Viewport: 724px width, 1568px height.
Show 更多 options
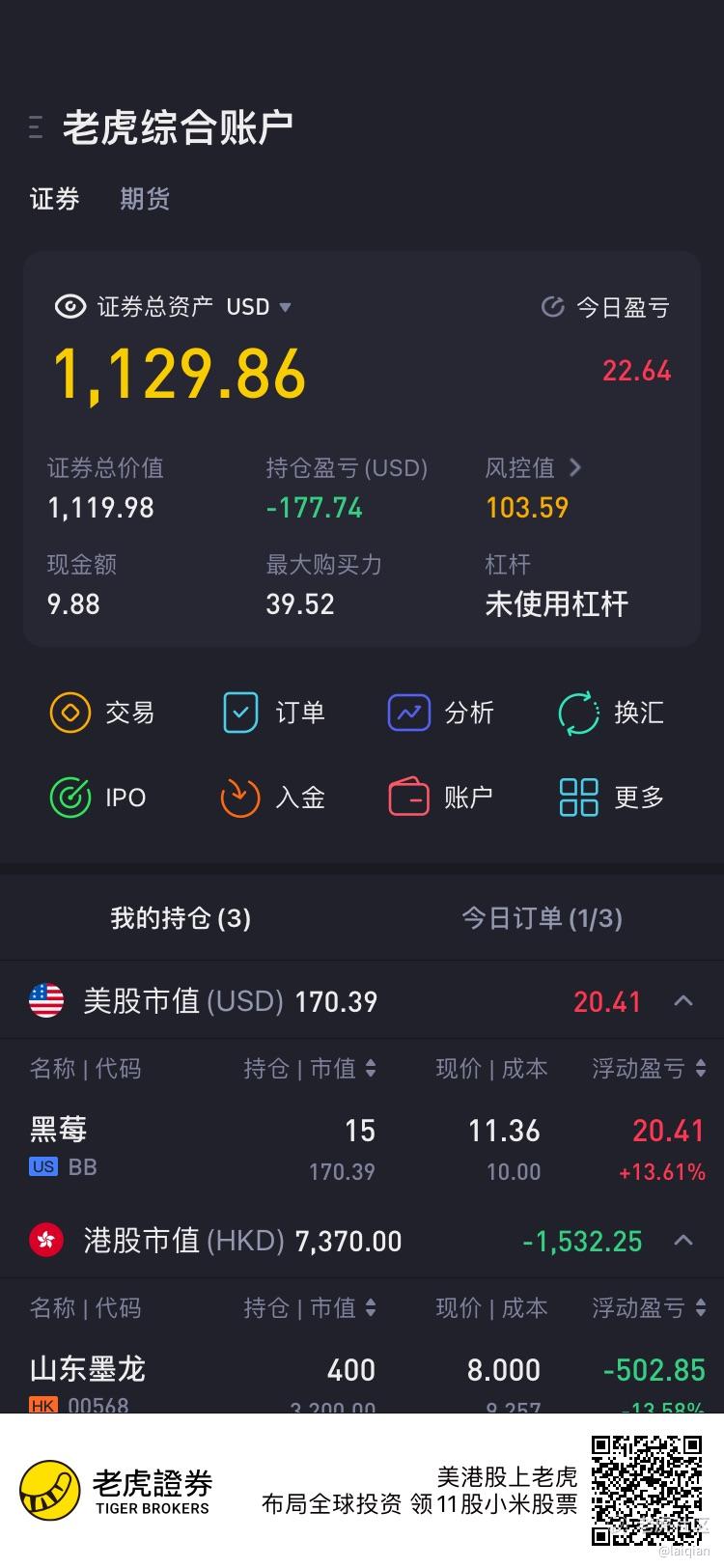coord(611,798)
